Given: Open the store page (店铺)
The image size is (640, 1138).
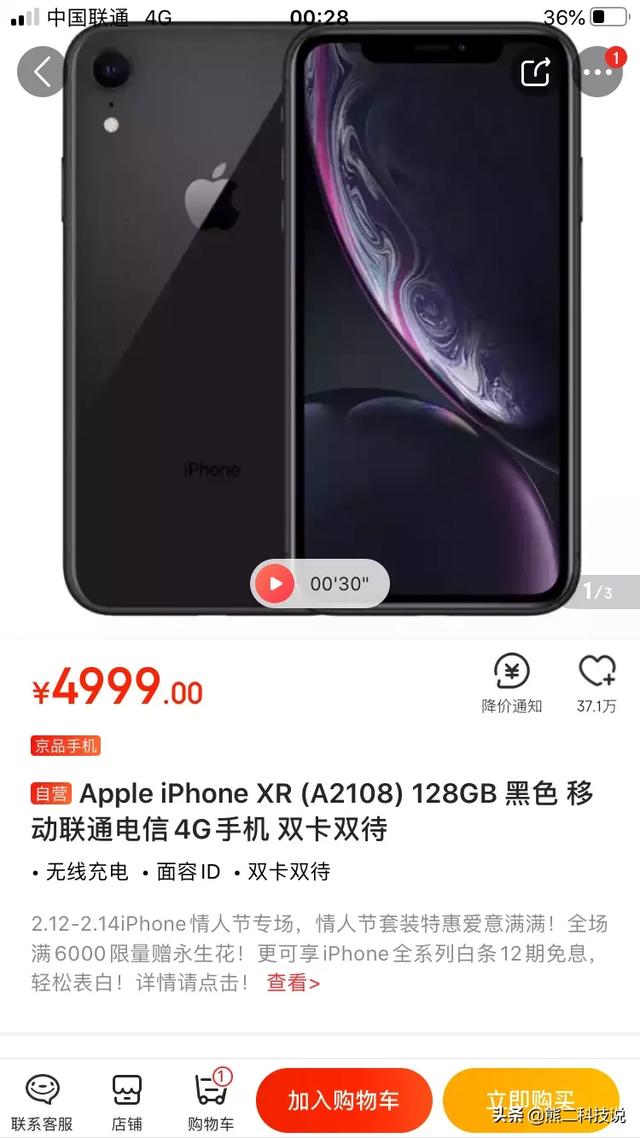Looking at the screenshot, I should point(126,1101).
